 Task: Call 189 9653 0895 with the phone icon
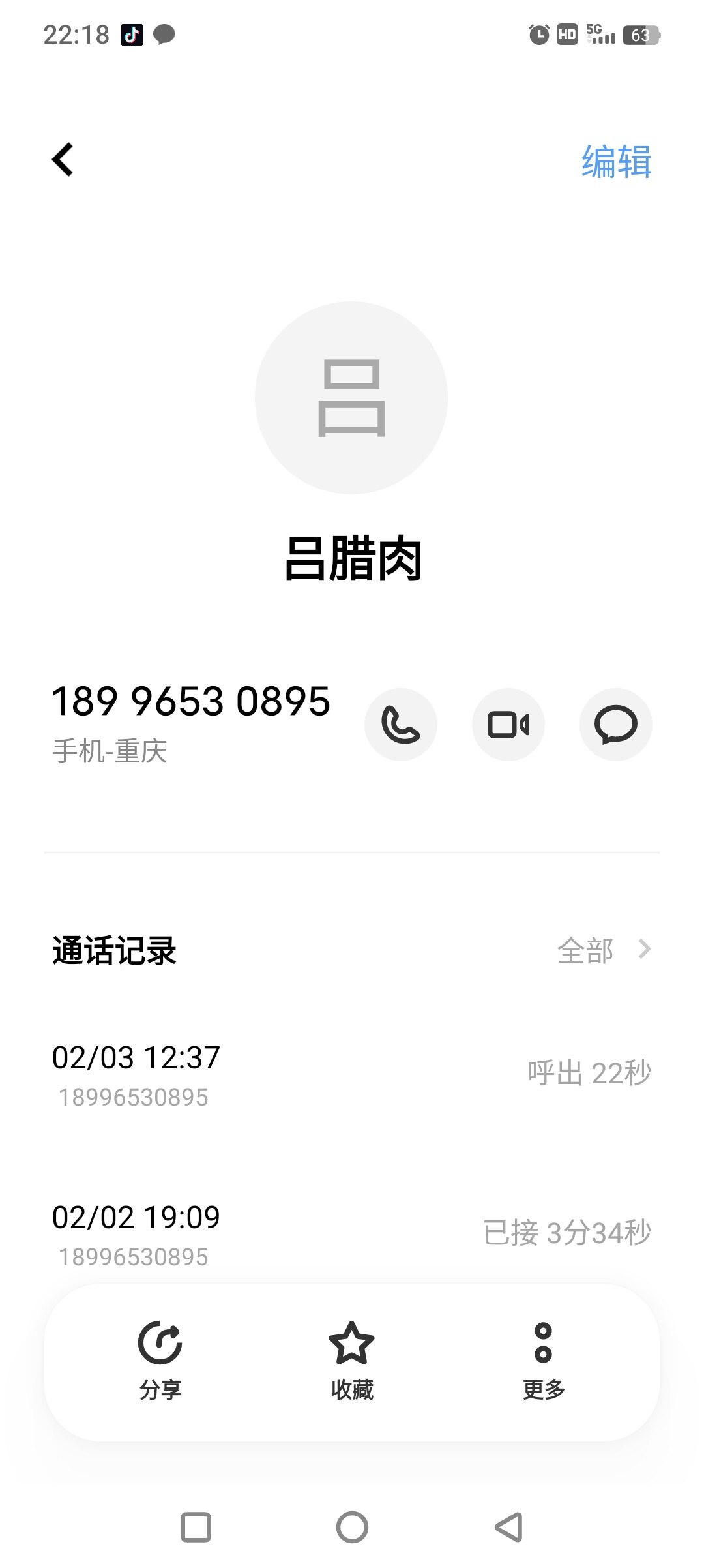click(400, 725)
